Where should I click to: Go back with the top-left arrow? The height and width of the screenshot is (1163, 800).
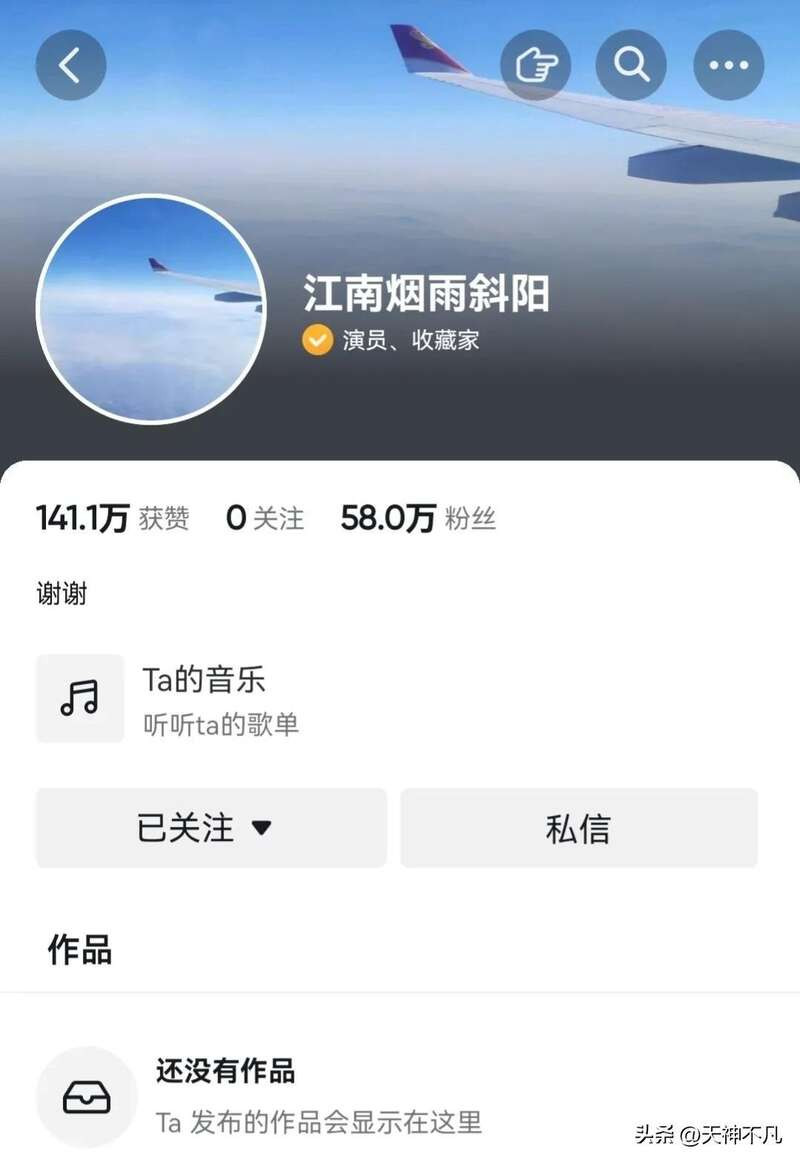(x=70, y=66)
